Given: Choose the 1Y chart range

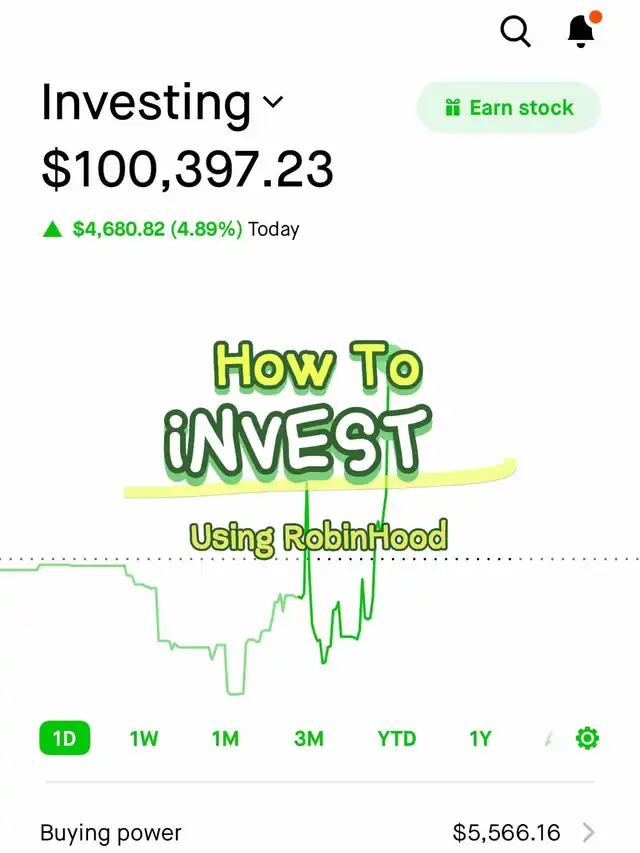Looking at the screenshot, I should click(481, 739).
